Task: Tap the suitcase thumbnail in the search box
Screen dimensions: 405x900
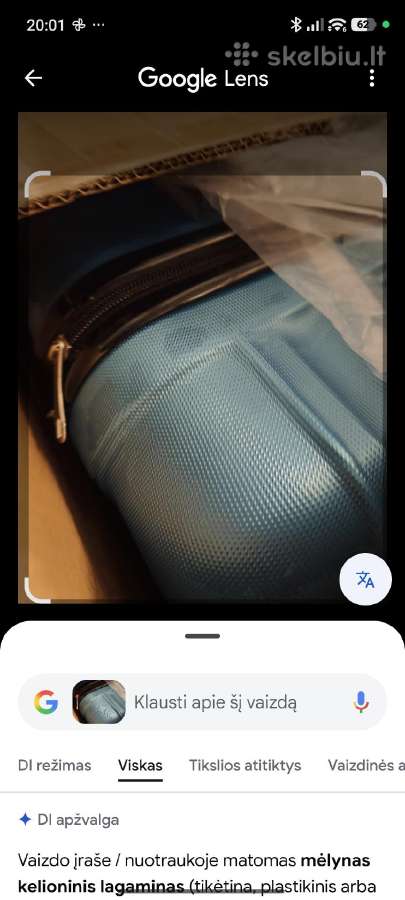Action: coord(99,702)
